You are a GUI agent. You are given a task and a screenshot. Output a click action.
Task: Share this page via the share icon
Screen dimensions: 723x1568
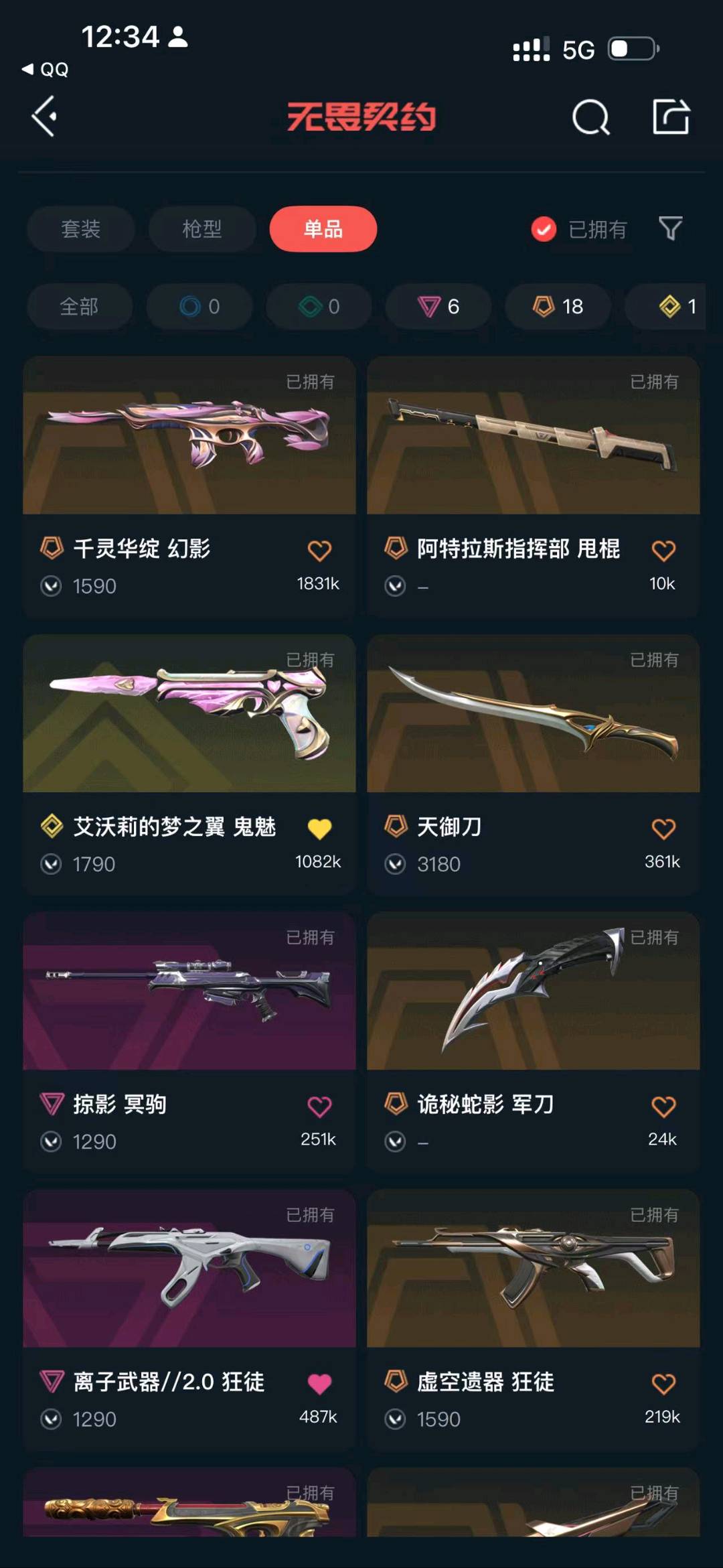(x=671, y=117)
